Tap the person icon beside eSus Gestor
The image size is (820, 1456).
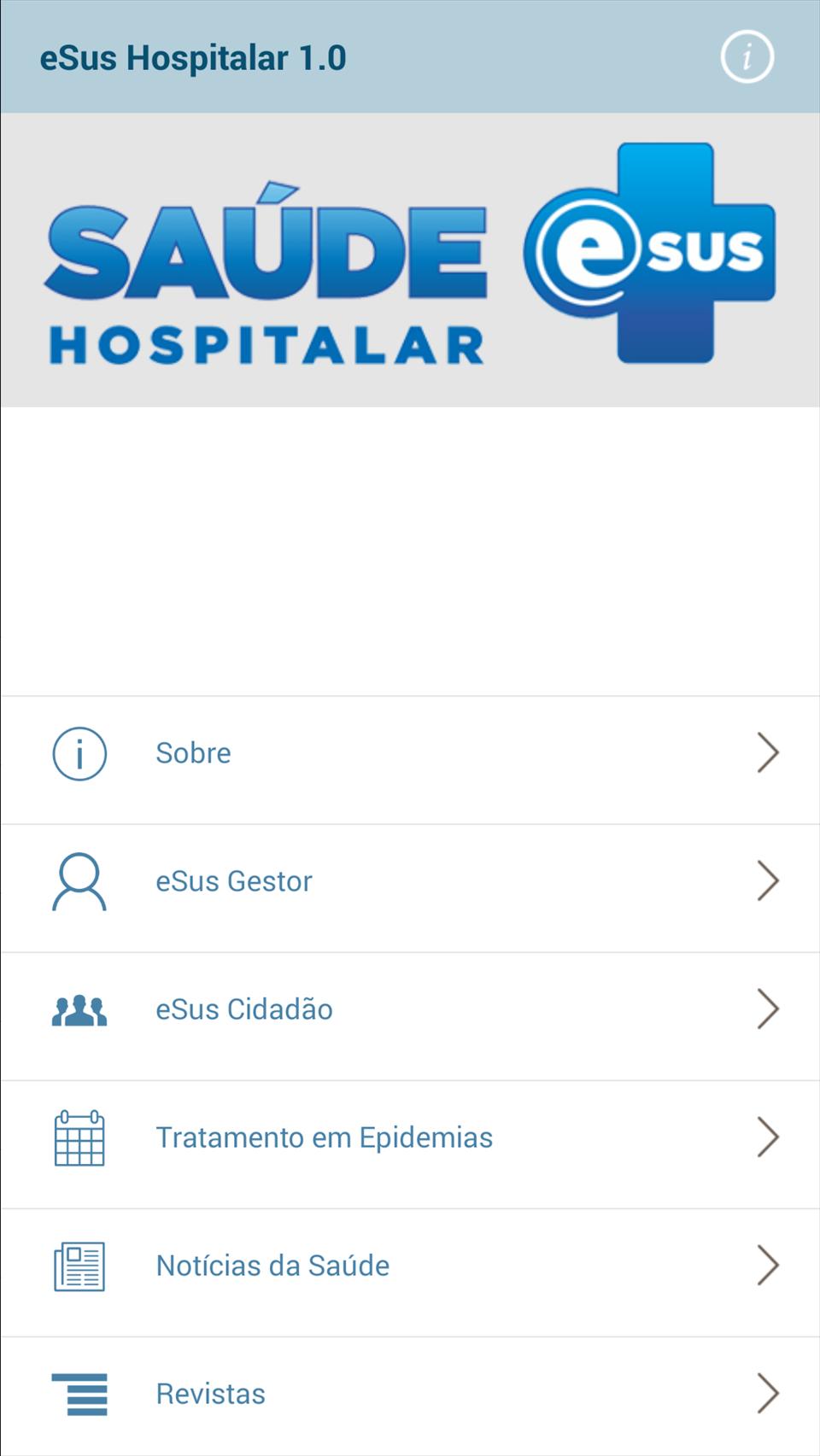[79, 881]
